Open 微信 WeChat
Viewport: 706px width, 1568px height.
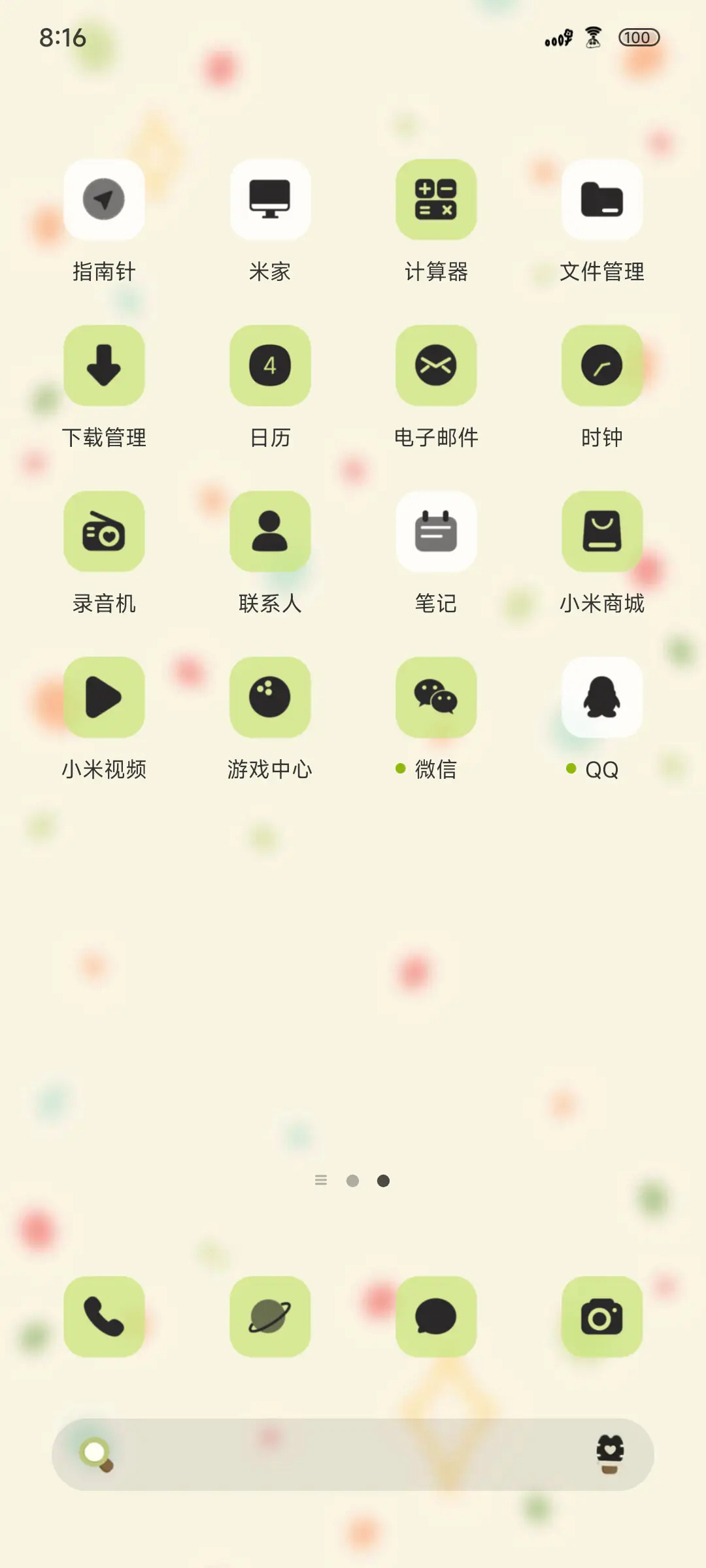(436, 697)
